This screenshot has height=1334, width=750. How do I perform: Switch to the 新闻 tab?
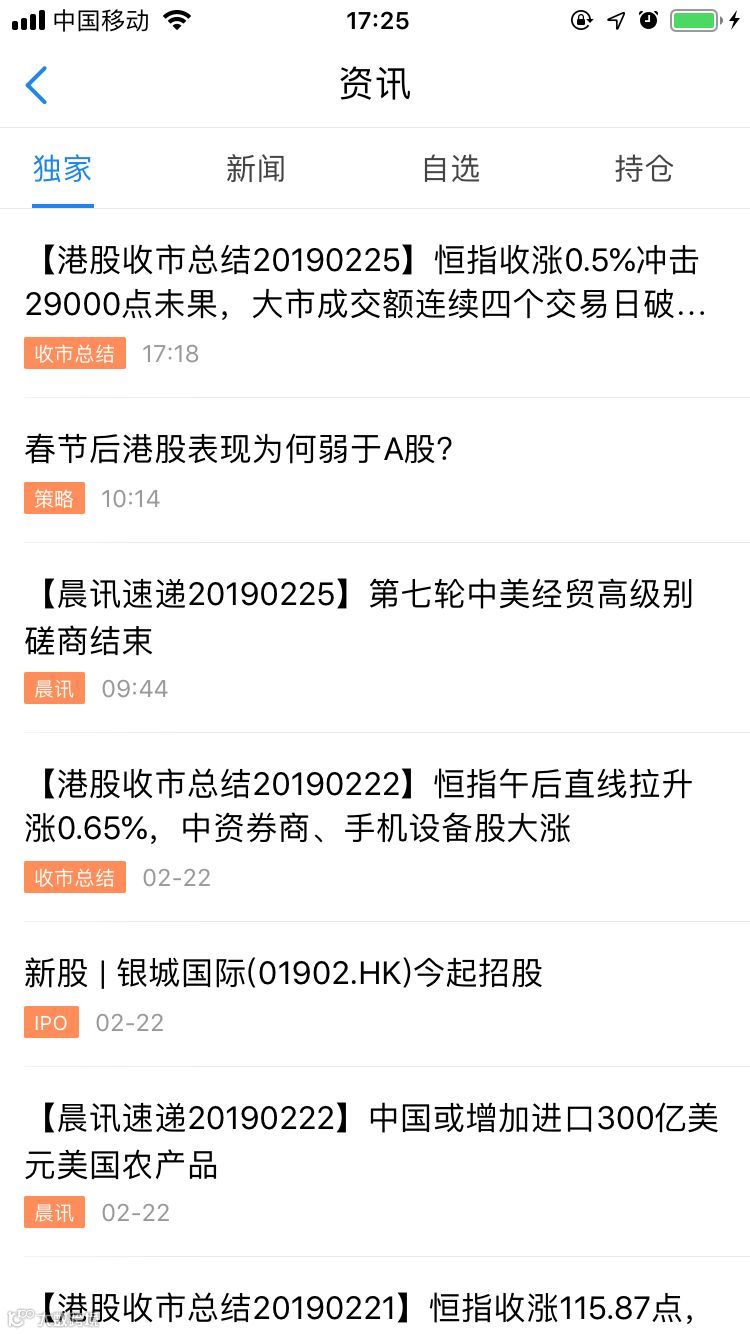point(256,169)
